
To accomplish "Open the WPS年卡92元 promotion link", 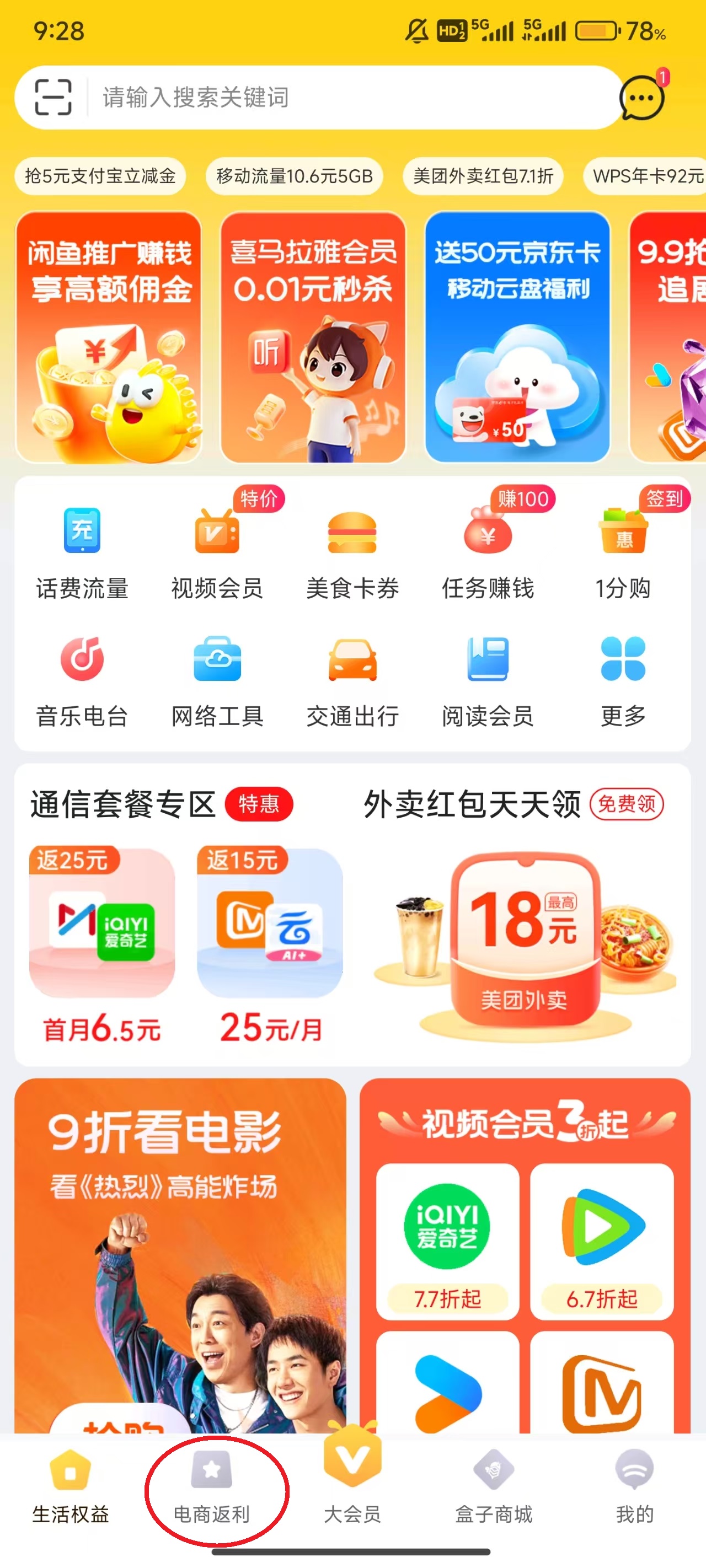I will tap(643, 176).
